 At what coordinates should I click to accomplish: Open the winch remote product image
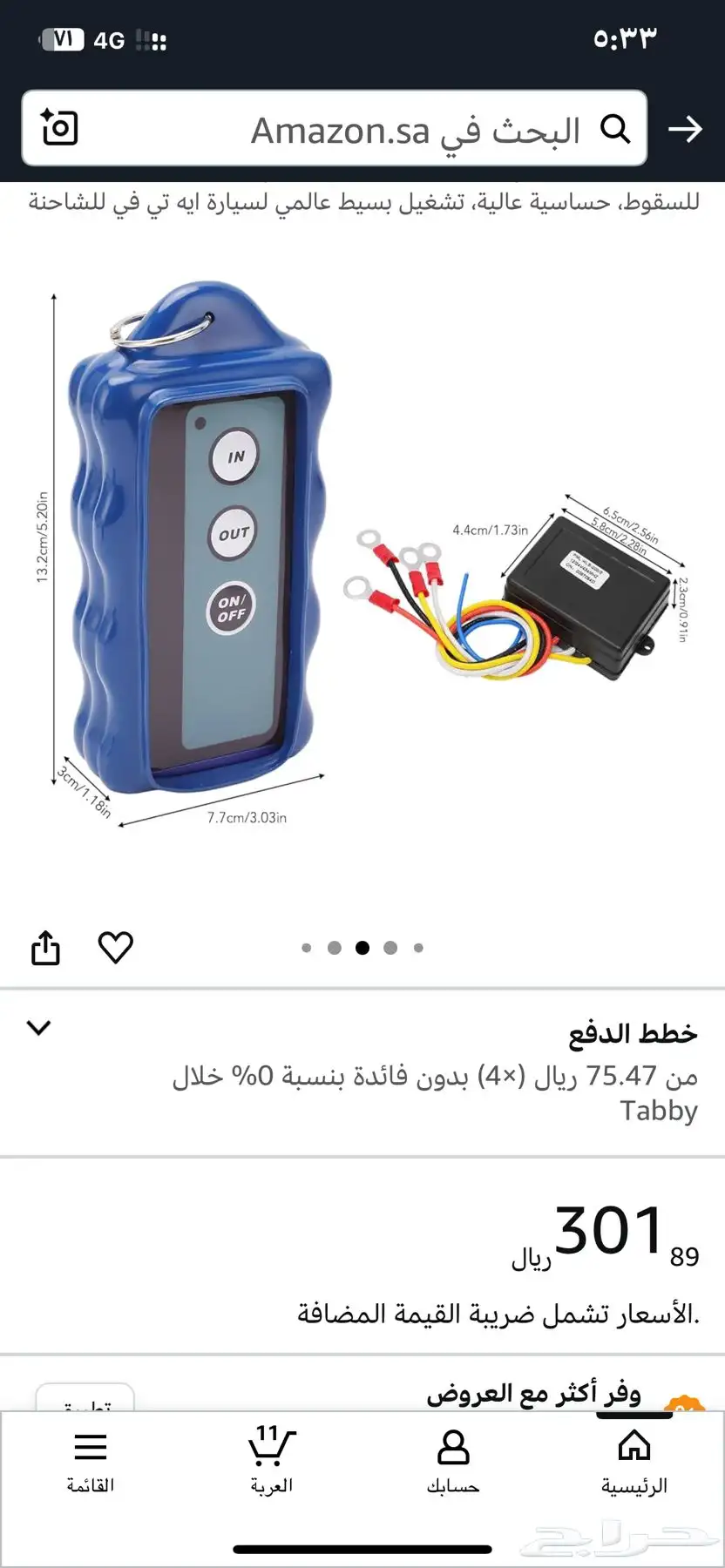(362, 556)
